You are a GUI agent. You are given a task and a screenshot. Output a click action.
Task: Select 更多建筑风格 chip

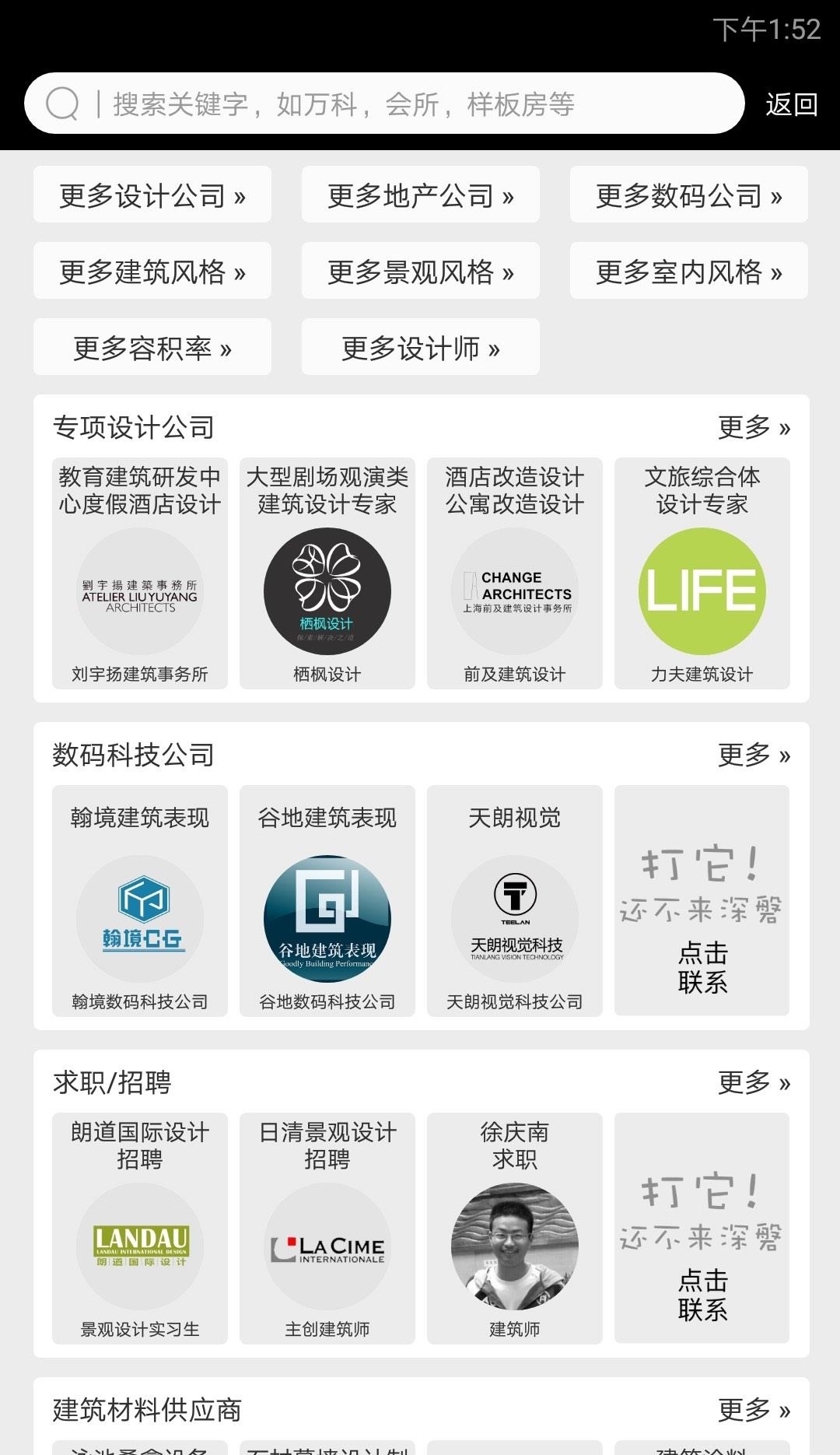152,272
